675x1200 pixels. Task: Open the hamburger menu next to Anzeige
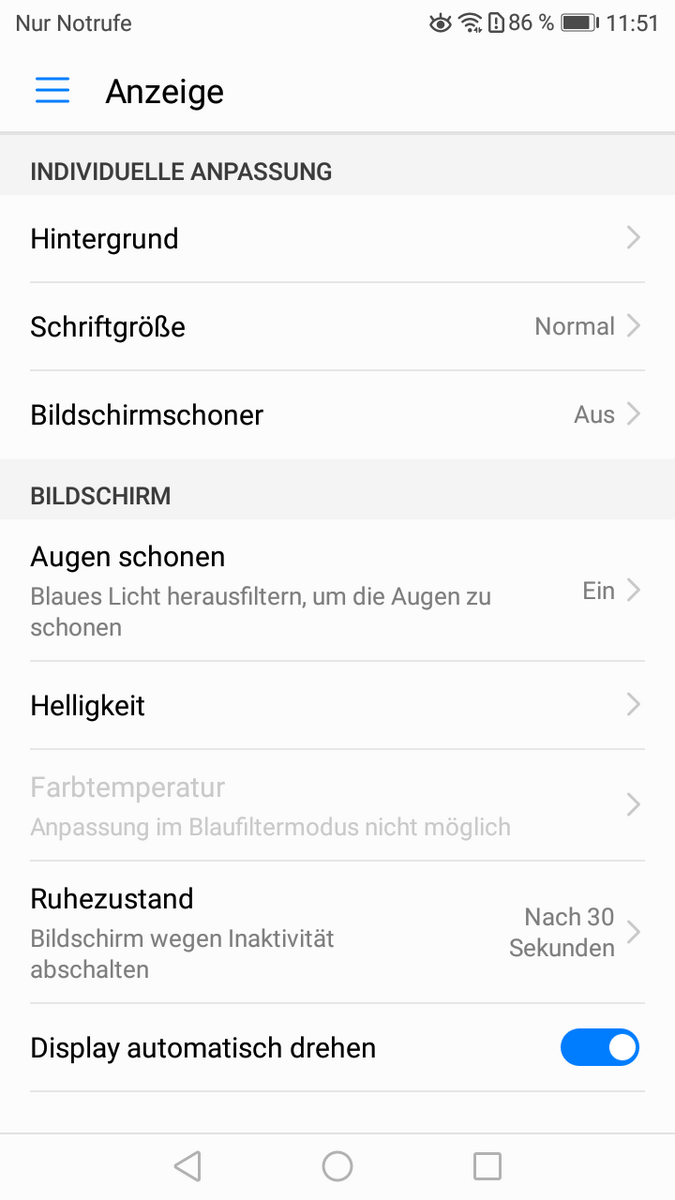[x=52, y=91]
